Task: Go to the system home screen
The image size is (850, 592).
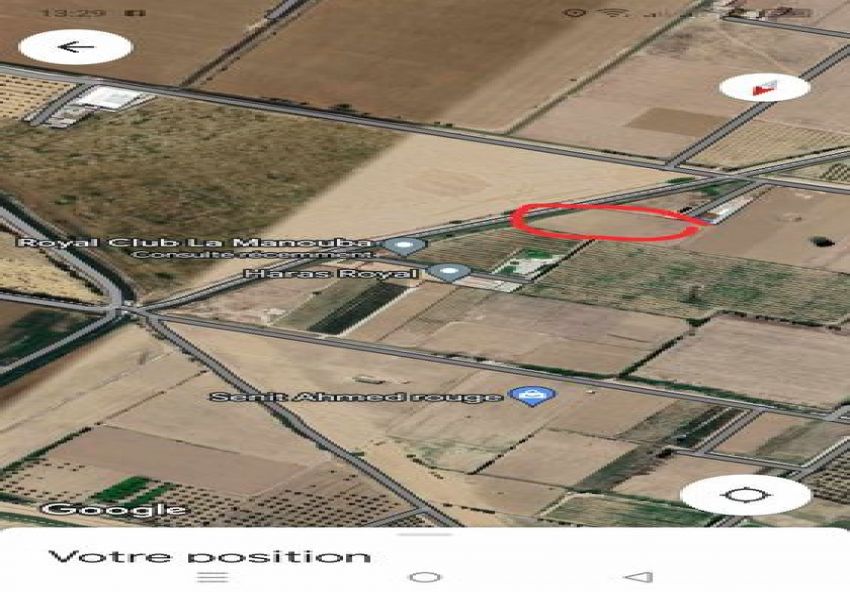Action: [x=425, y=577]
